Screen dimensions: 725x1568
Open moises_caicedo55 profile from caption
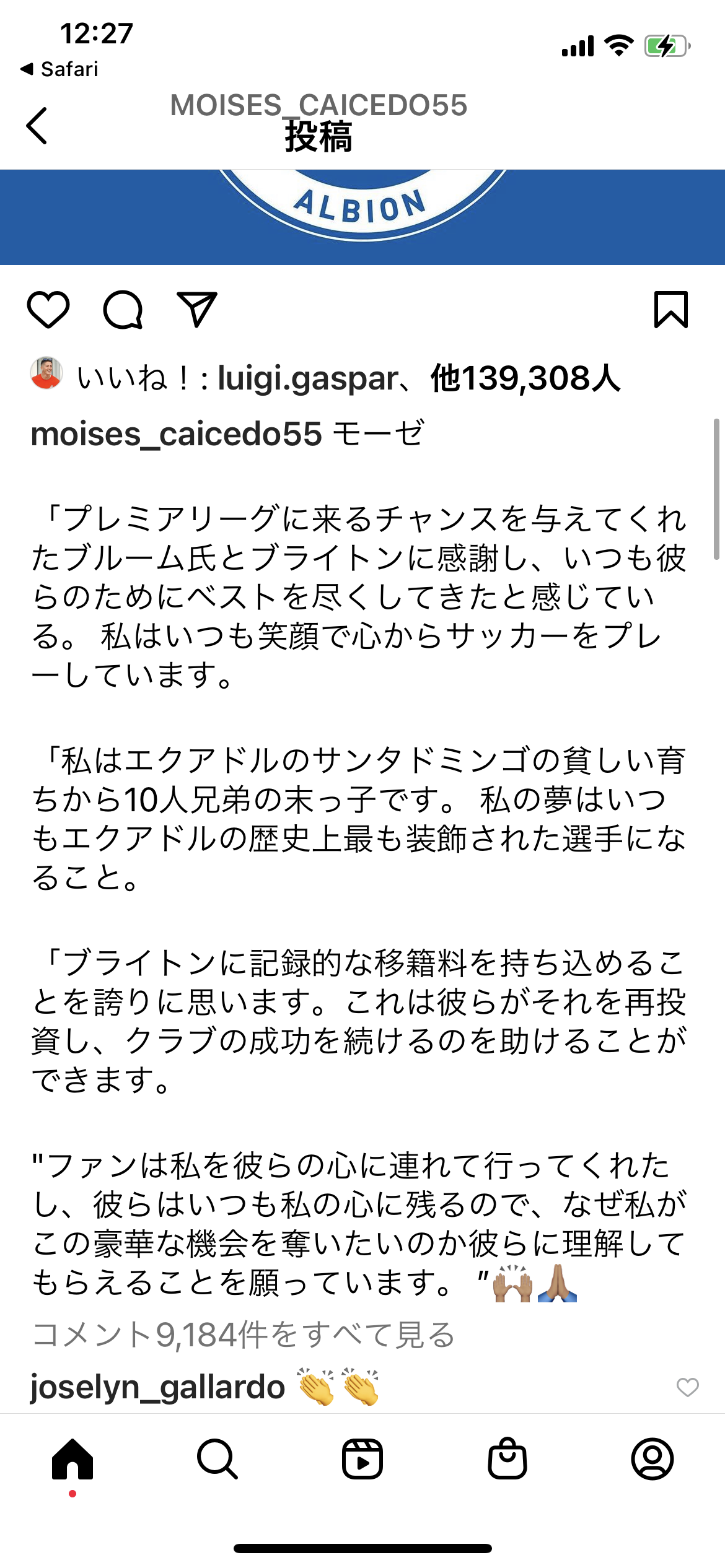pos(177,434)
